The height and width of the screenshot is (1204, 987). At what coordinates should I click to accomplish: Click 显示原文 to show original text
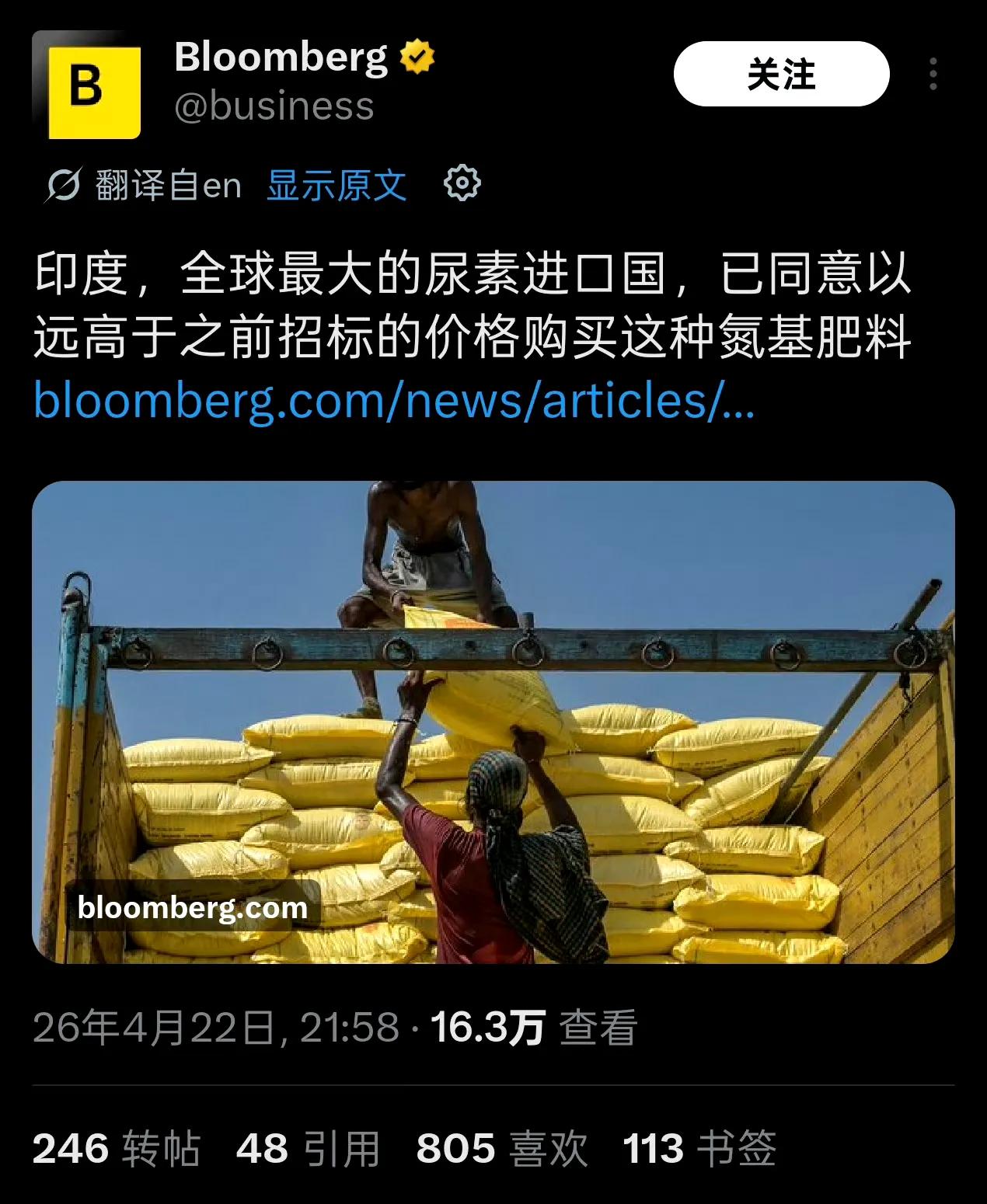[336, 185]
